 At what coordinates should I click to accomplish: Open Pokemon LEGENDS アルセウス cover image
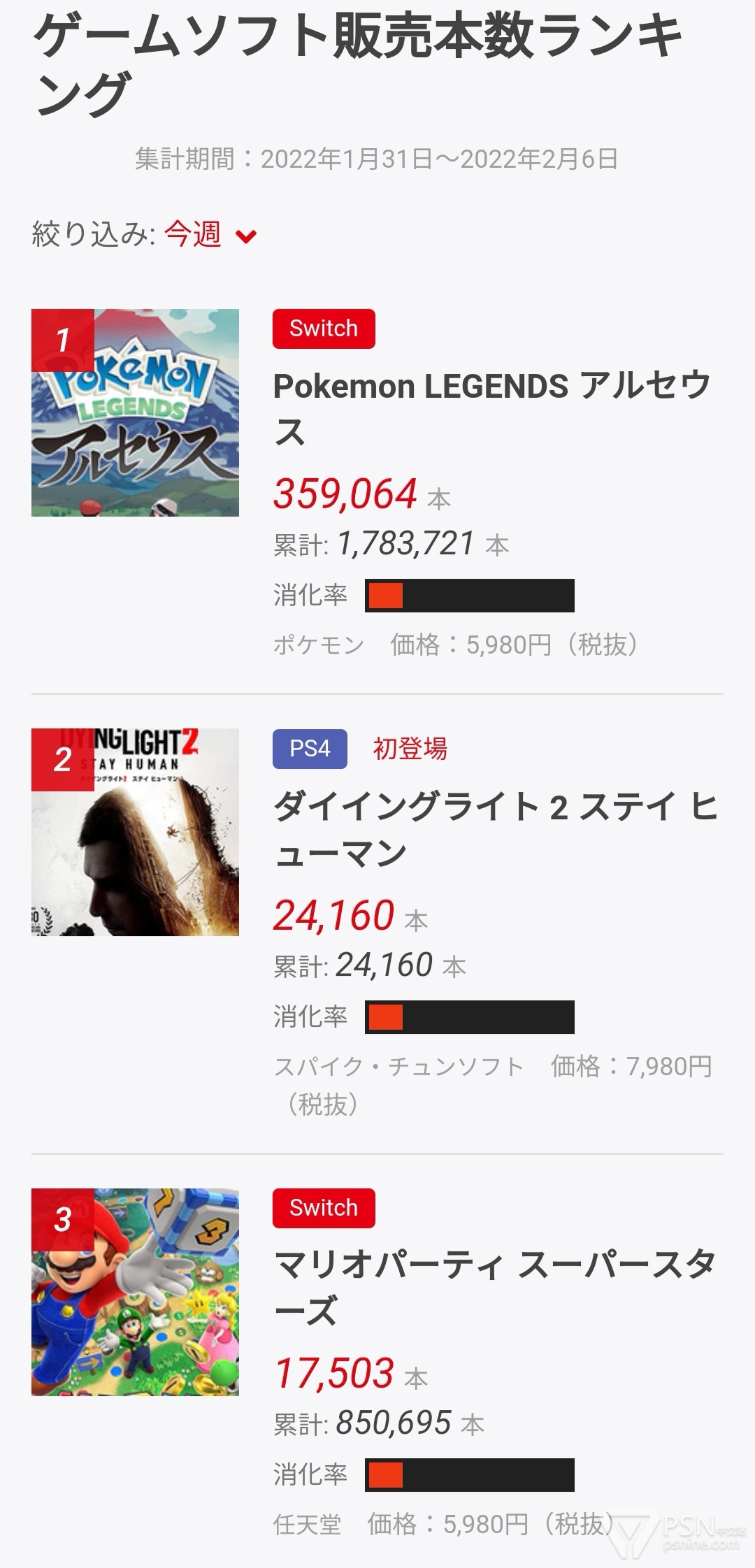[x=135, y=412]
